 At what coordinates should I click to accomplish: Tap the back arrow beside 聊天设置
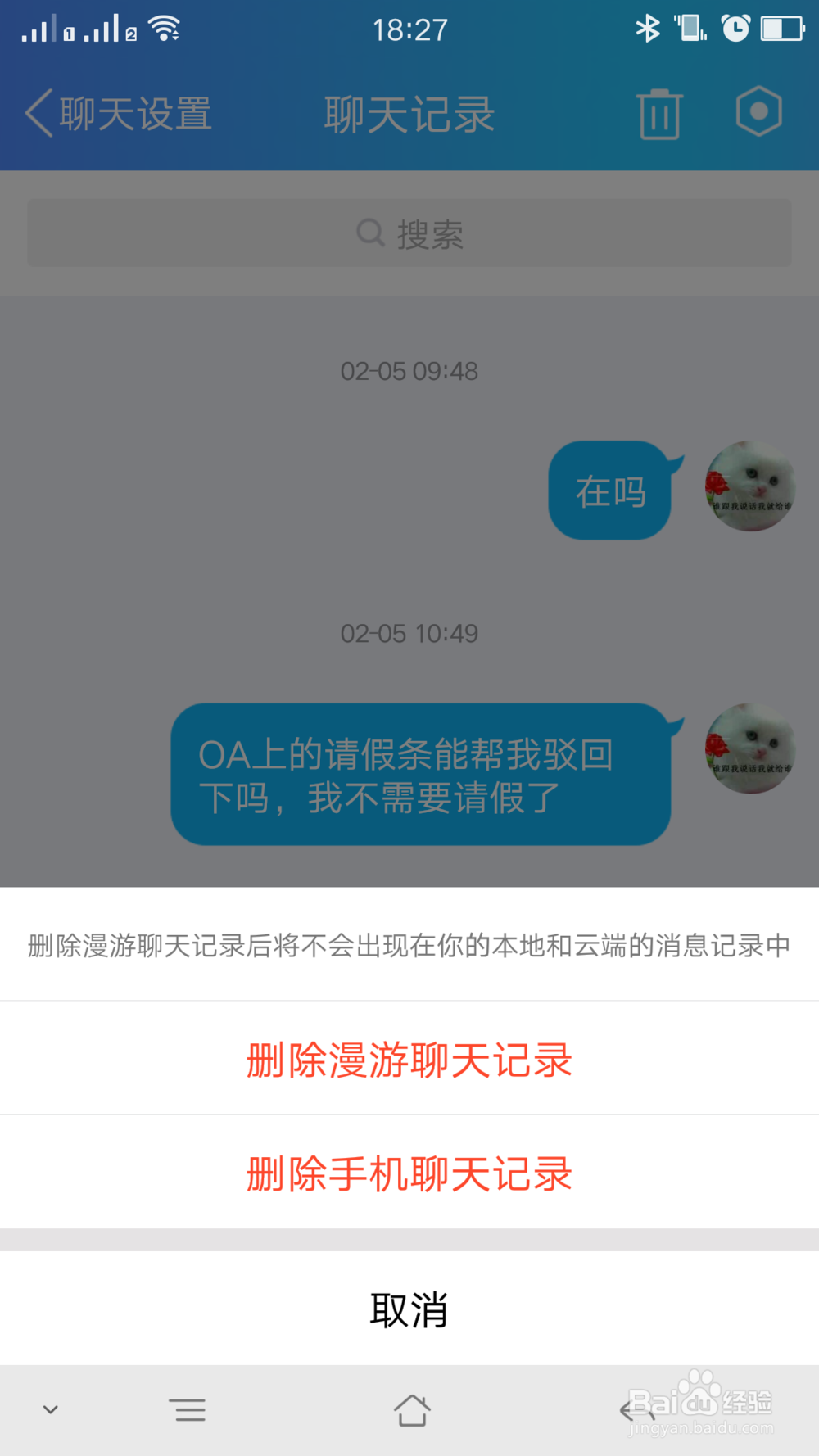pyautogui.click(x=36, y=112)
